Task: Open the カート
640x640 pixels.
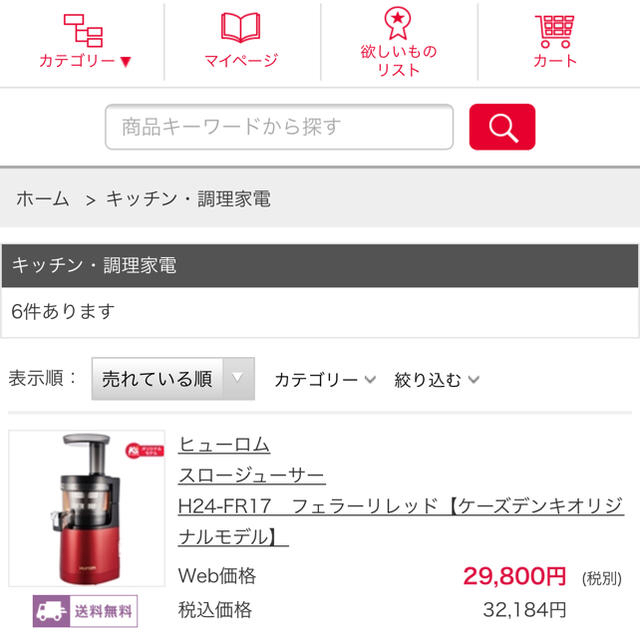Action: [x=555, y=42]
